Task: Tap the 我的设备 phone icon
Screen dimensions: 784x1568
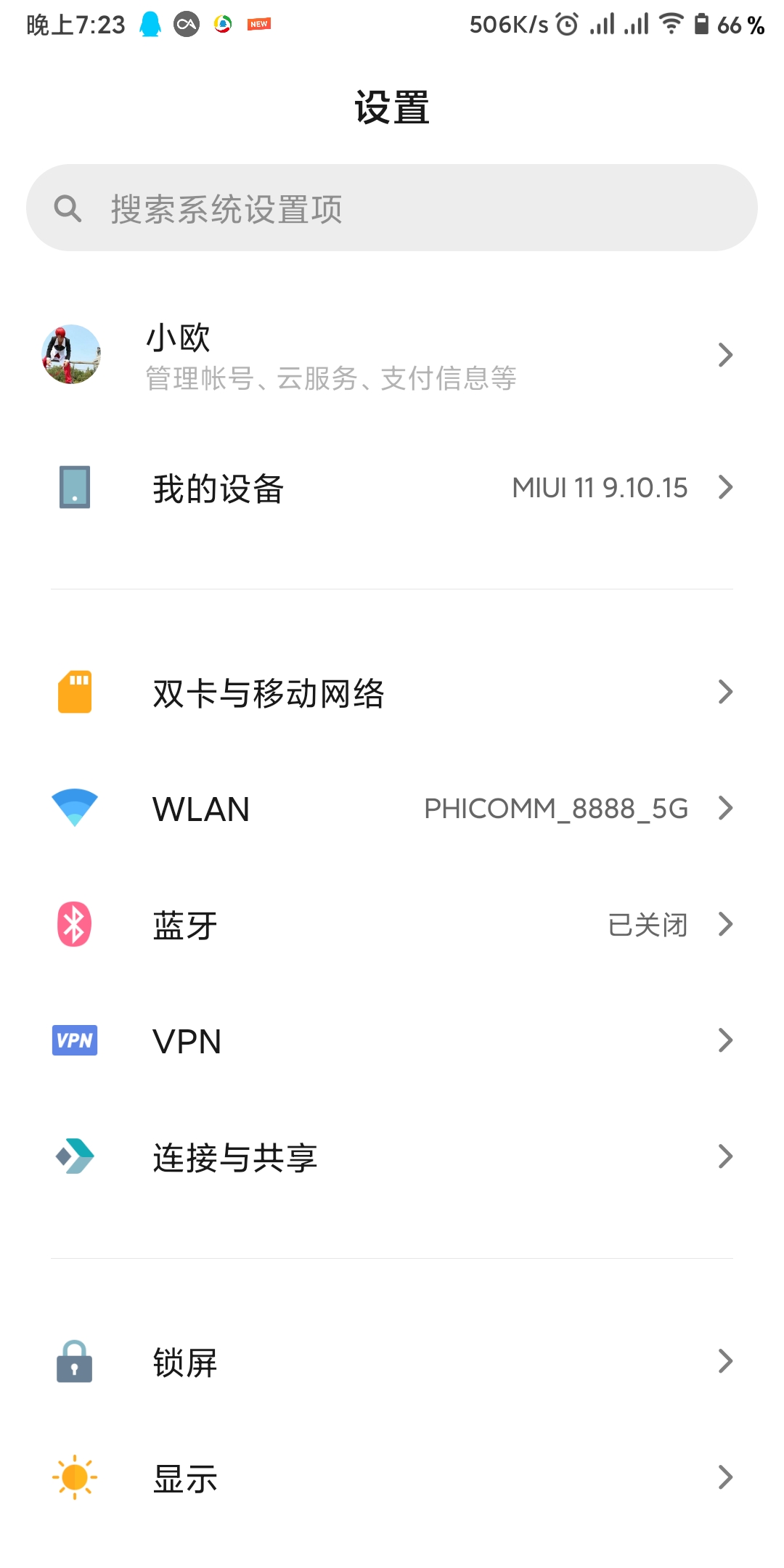Action: coord(73,489)
